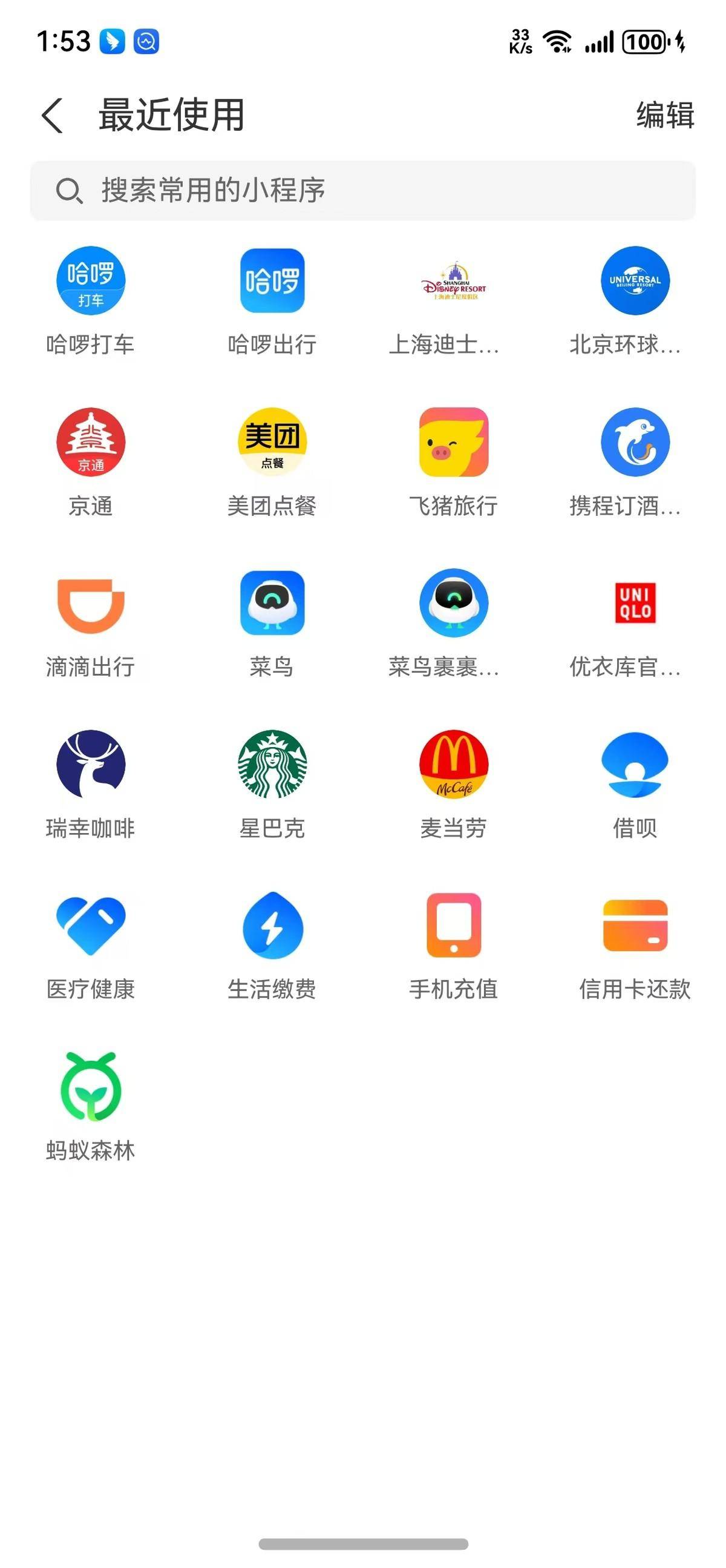
Task: Open the 北京环球 mini program
Action: [x=635, y=282]
